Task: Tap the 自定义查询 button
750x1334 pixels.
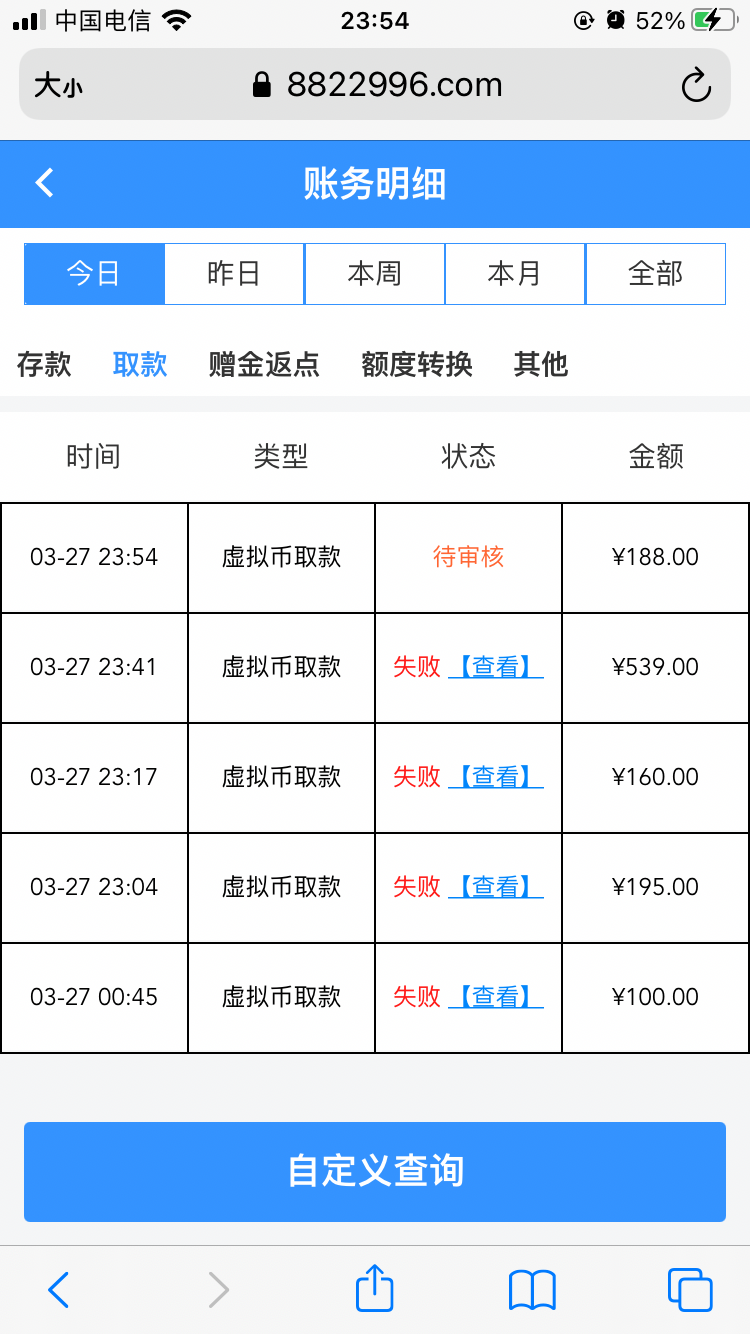Action: (375, 1171)
